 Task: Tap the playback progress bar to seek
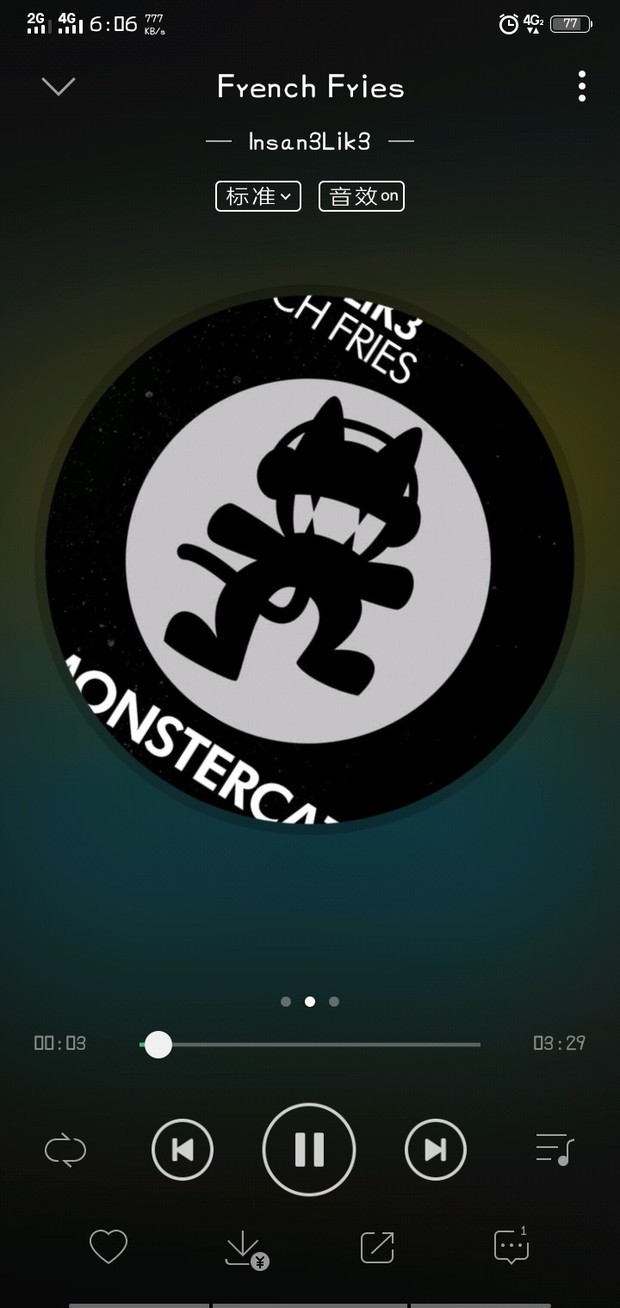pos(310,1044)
